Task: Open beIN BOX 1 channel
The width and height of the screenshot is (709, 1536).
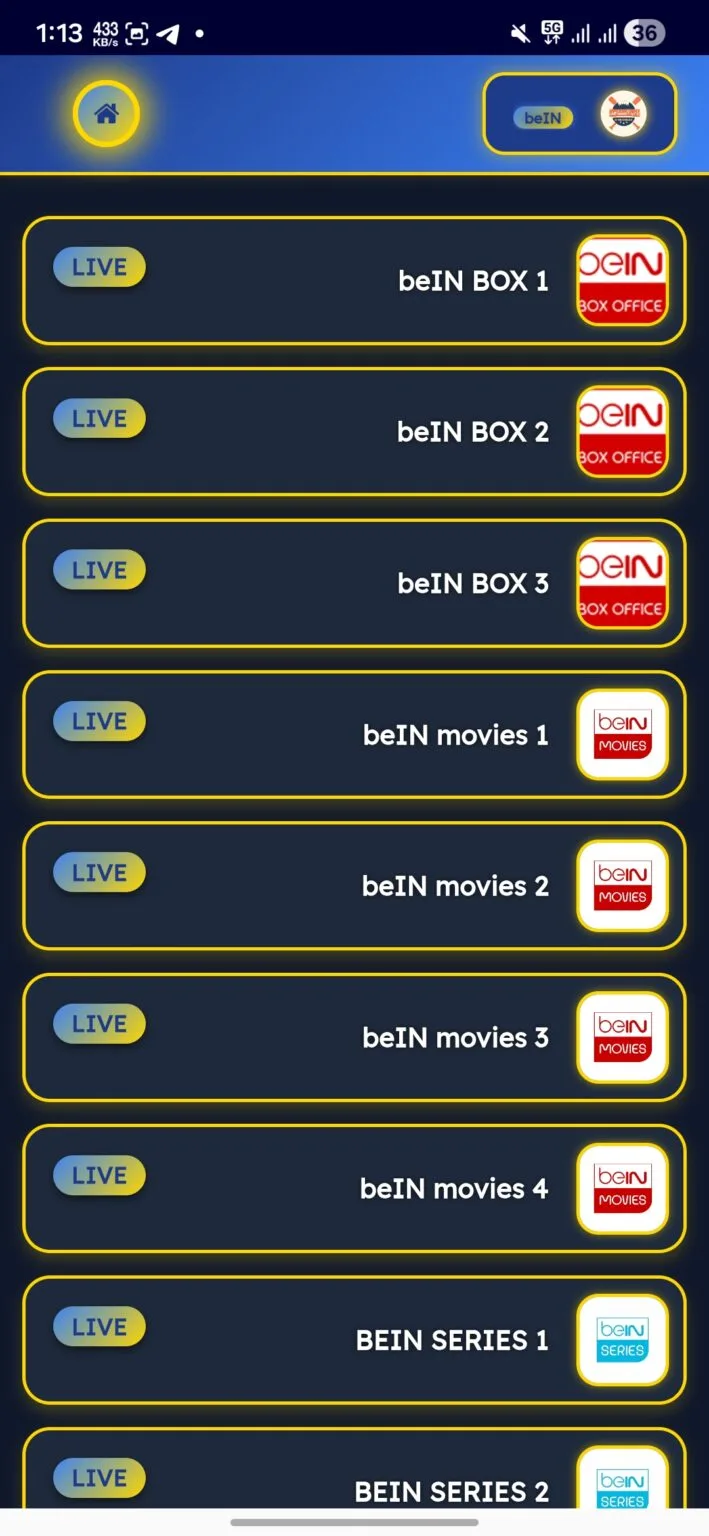Action: 354,281
